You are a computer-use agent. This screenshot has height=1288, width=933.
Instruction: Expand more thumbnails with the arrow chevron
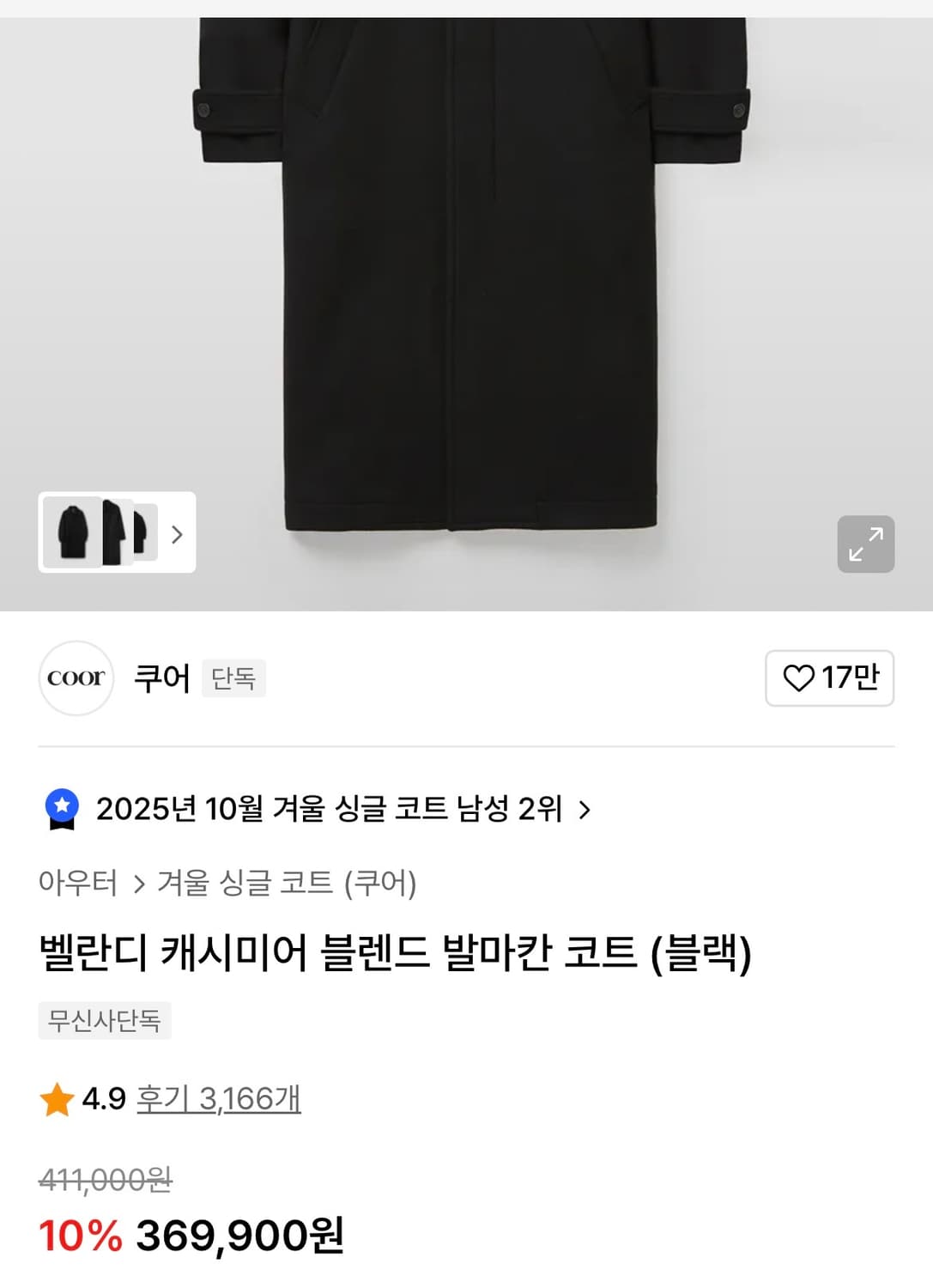178,534
